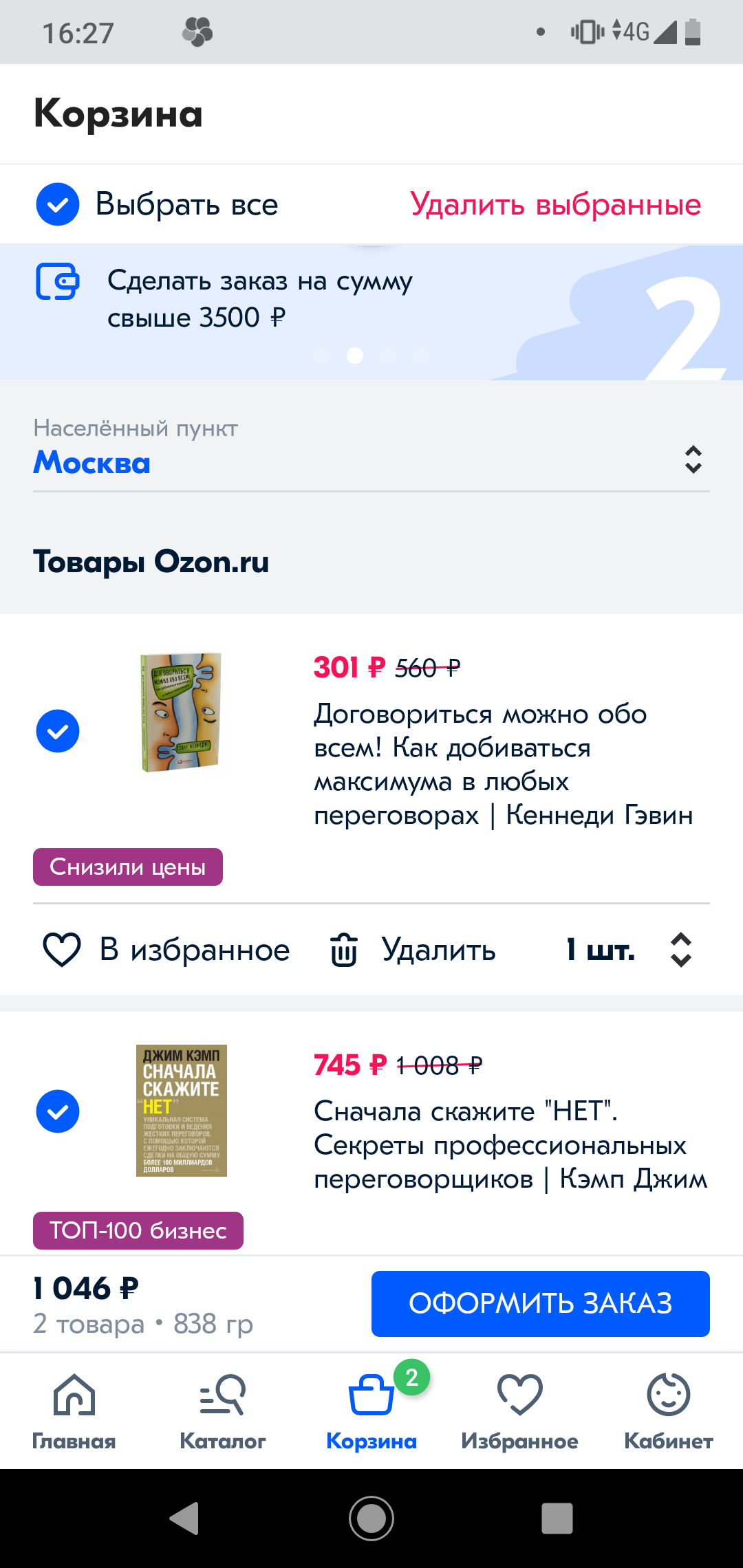Tap "ОФОРМИТЬ ЗАКАЗ" to check out
Image resolution: width=743 pixels, height=1568 pixels.
pos(540,1303)
